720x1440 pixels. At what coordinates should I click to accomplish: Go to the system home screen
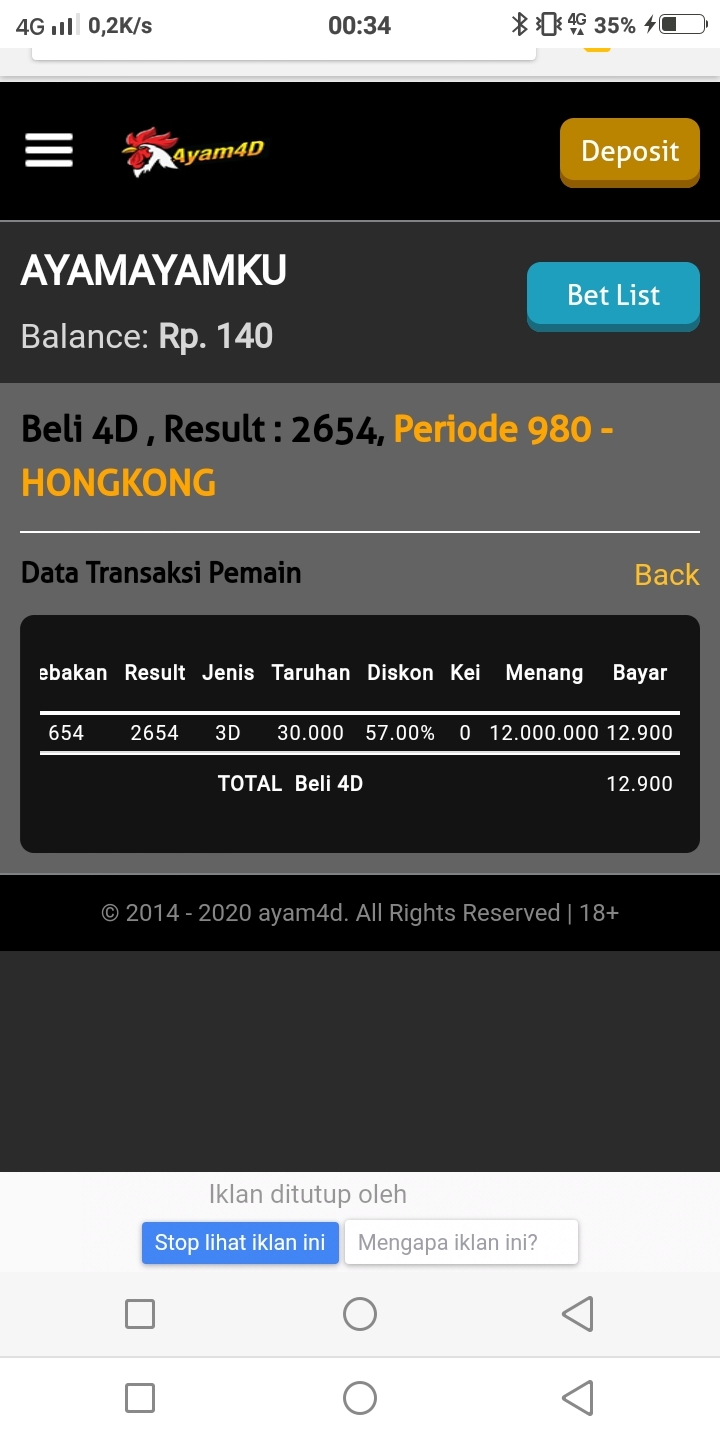click(x=359, y=1397)
